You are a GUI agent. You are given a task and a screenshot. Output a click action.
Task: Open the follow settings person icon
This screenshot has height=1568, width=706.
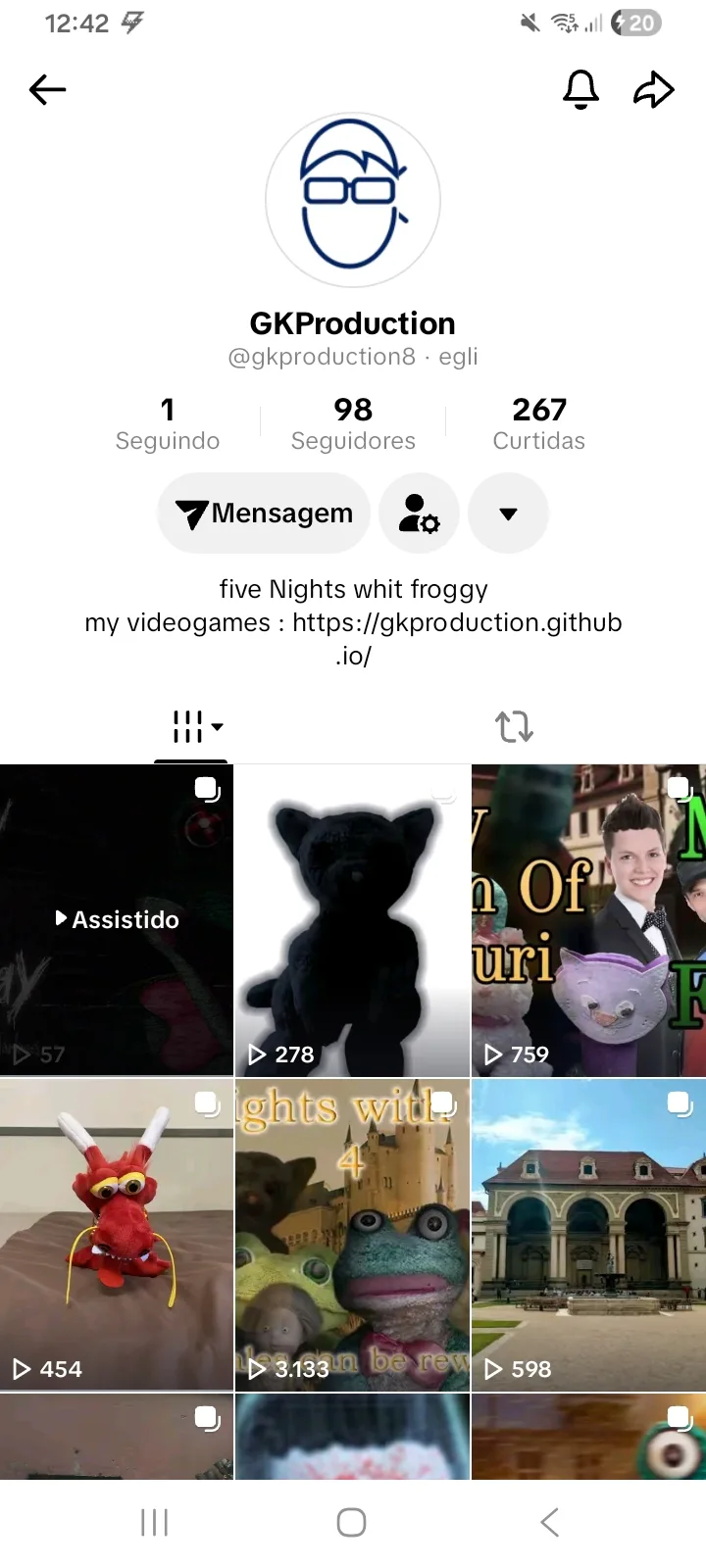coord(419,514)
